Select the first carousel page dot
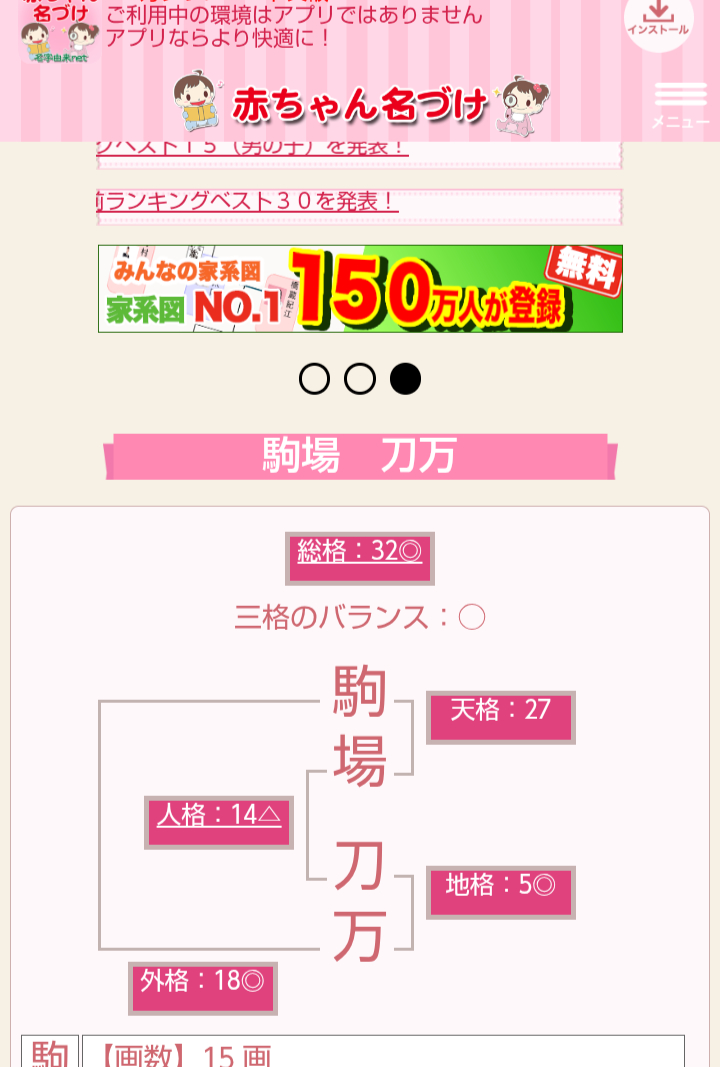Image resolution: width=720 pixels, height=1067 pixels. tap(314, 379)
